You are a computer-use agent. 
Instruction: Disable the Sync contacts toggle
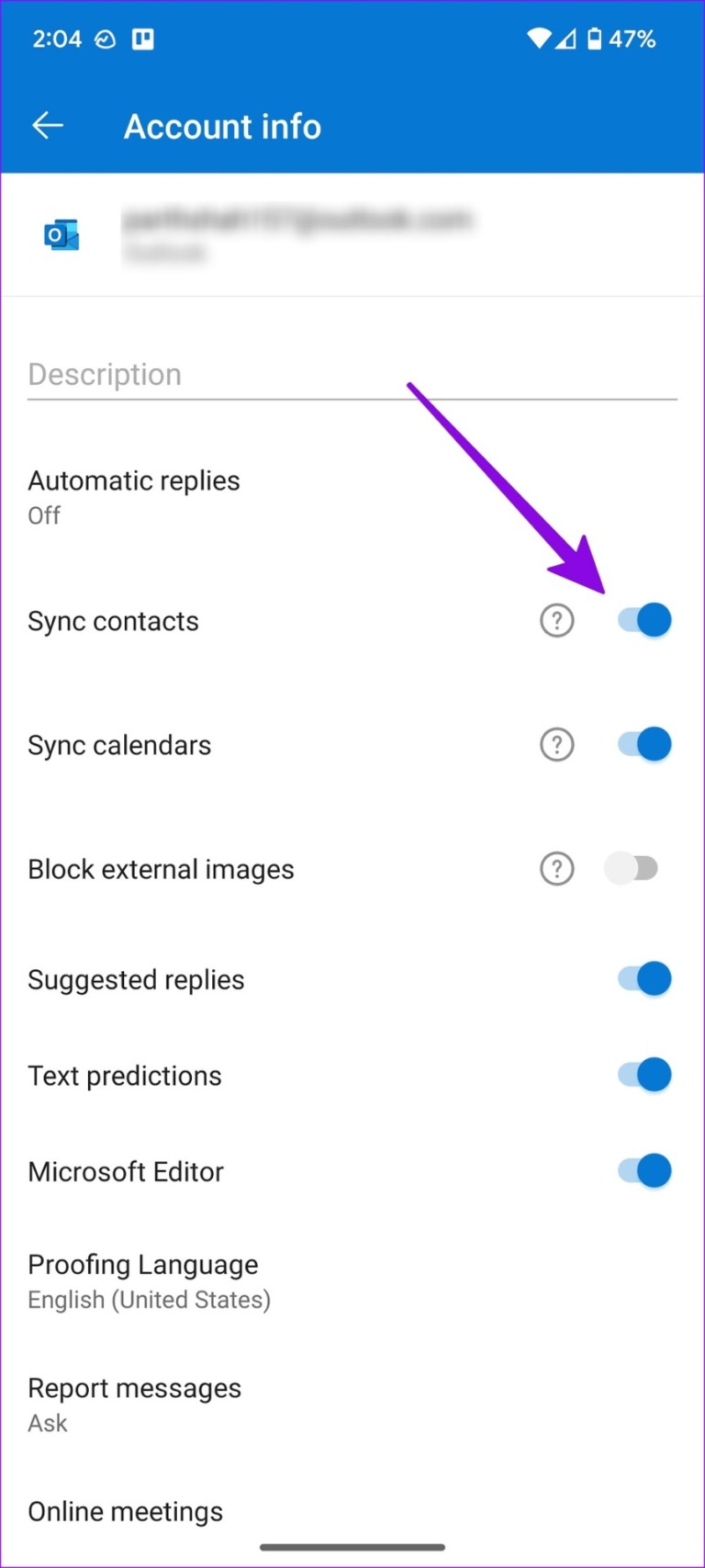click(642, 619)
